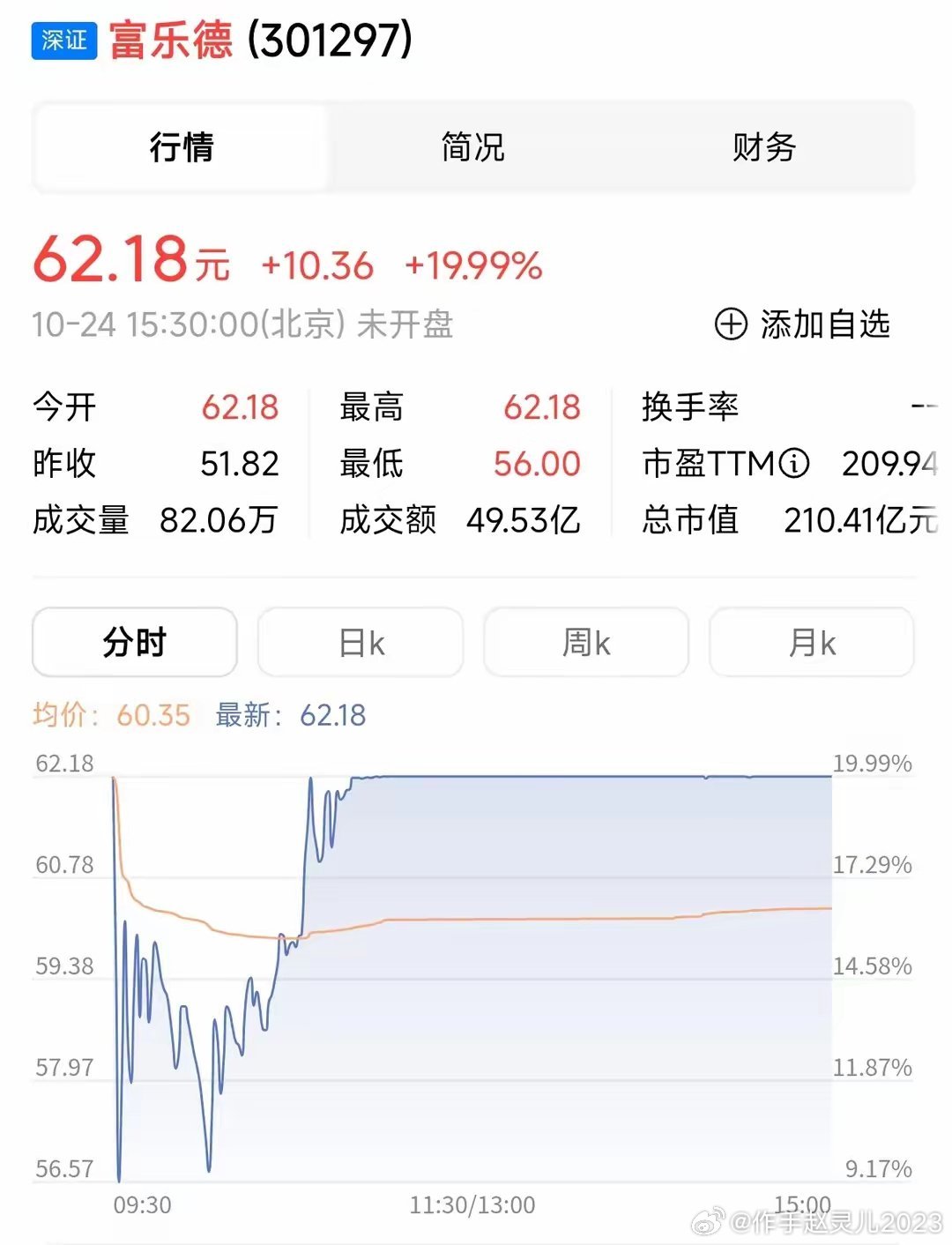Switch to the 简况 tab
The image size is (952, 1245).
472,147
